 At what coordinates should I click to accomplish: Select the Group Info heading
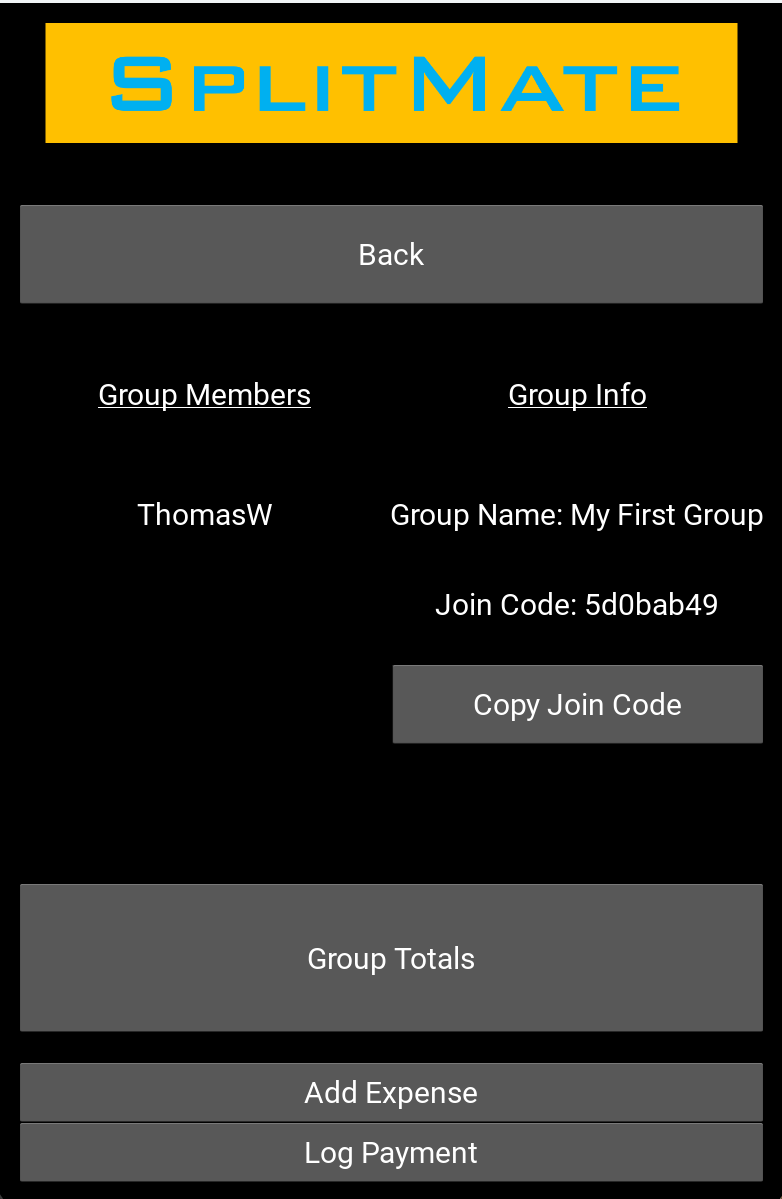[577, 394]
